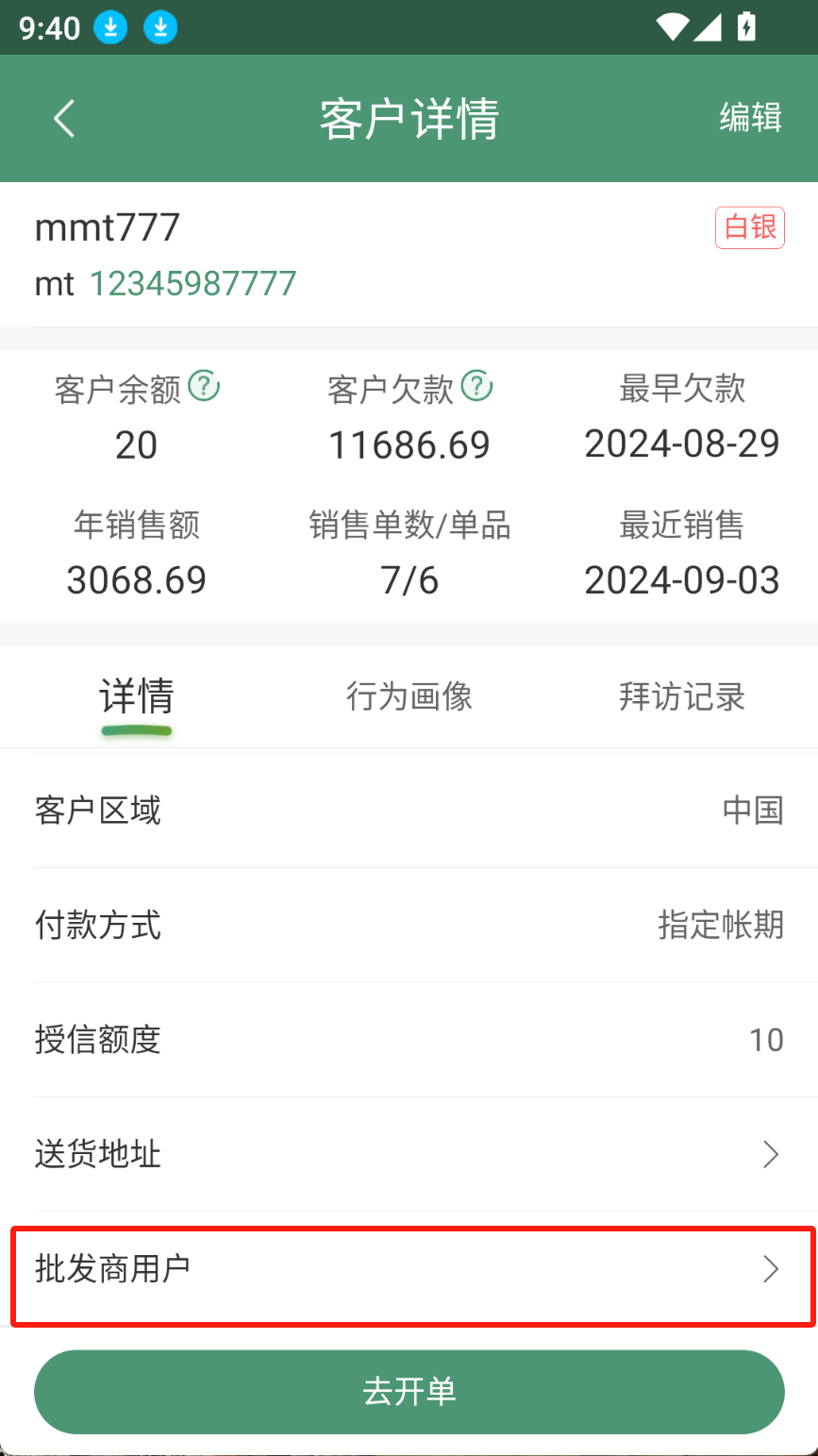Screen dimensions: 818x1456
Task: Go back from 客户详情 page
Action: [64, 119]
